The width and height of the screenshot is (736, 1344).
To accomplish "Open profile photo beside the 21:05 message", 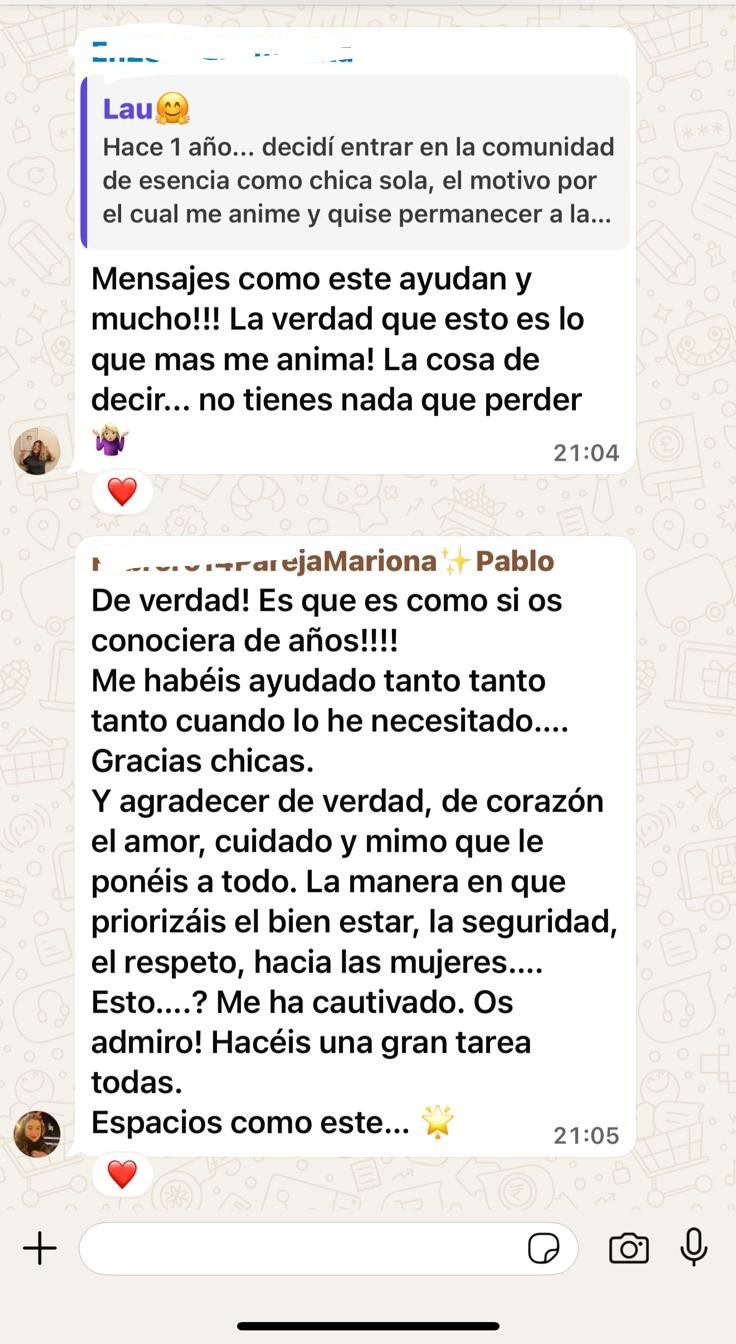I will point(37,1133).
